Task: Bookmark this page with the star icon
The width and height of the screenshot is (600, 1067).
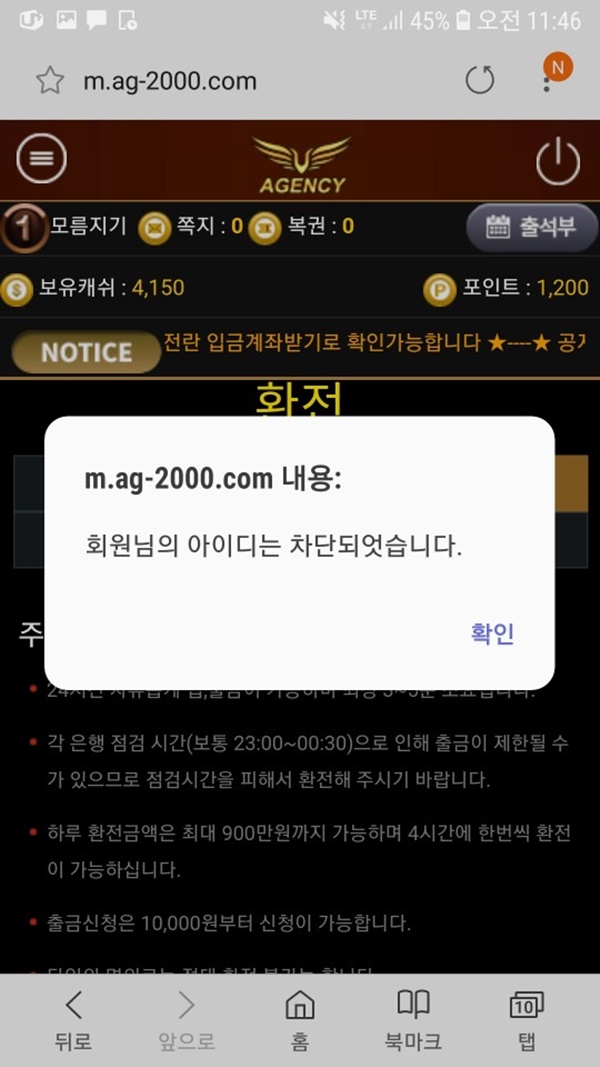Action: (50, 82)
